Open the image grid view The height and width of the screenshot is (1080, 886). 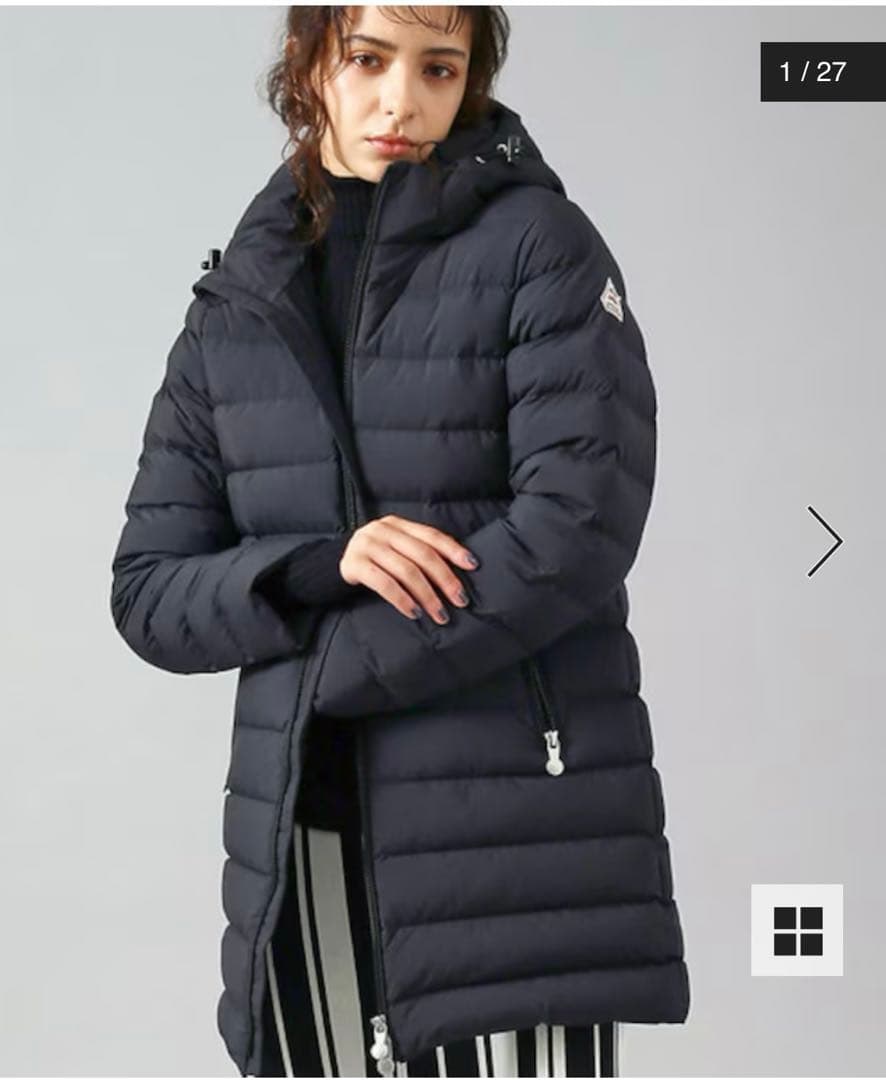[x=797, y=930]
